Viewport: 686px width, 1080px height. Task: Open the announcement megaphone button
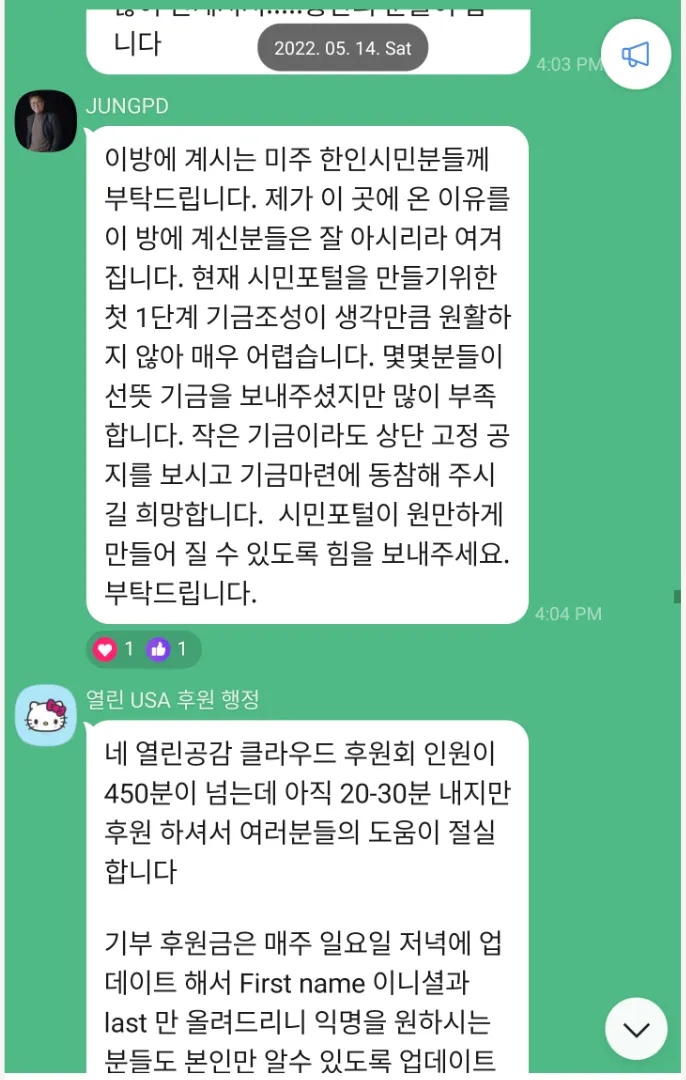635,55
